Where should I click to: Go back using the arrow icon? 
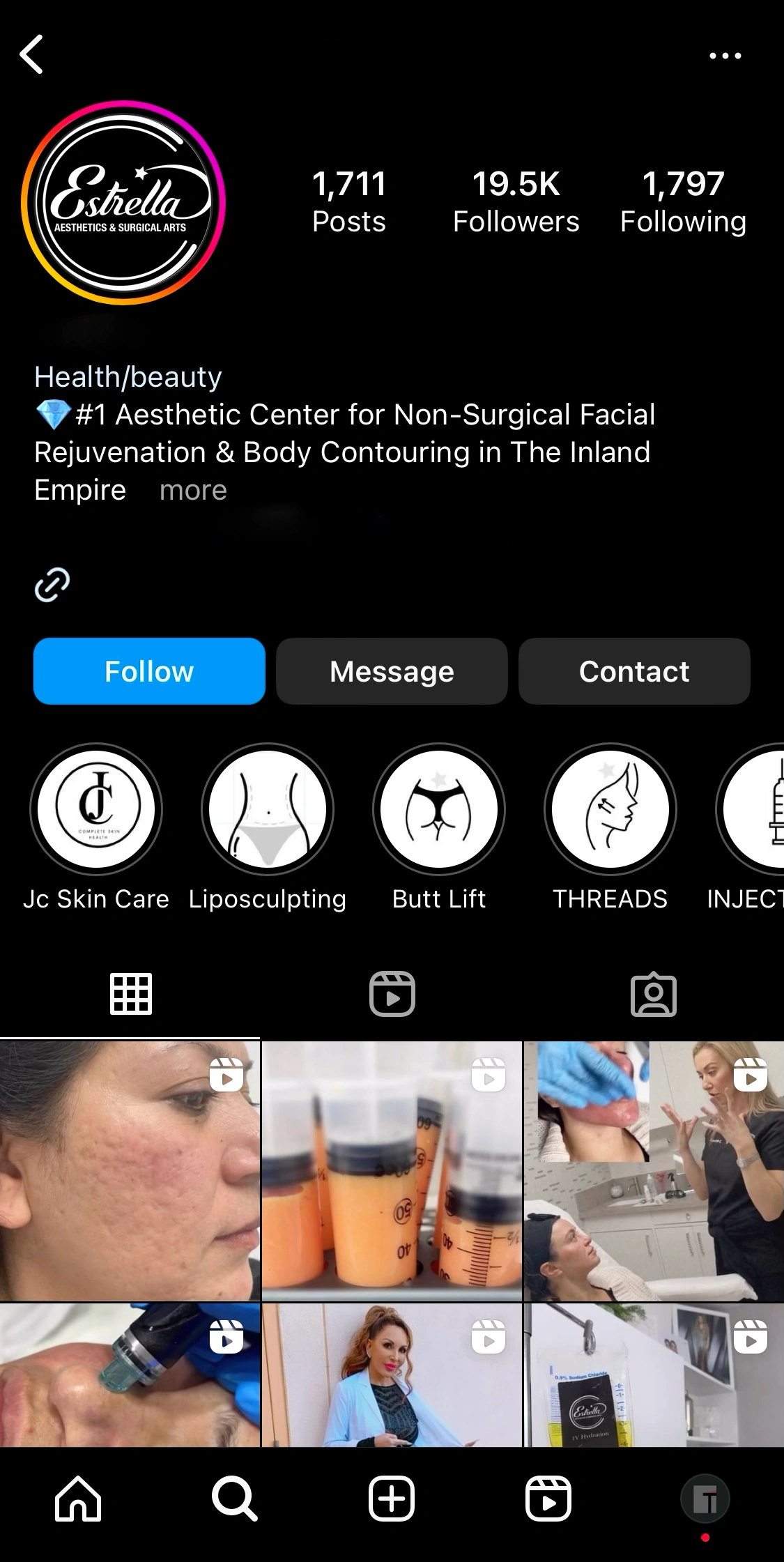[31, 54]
